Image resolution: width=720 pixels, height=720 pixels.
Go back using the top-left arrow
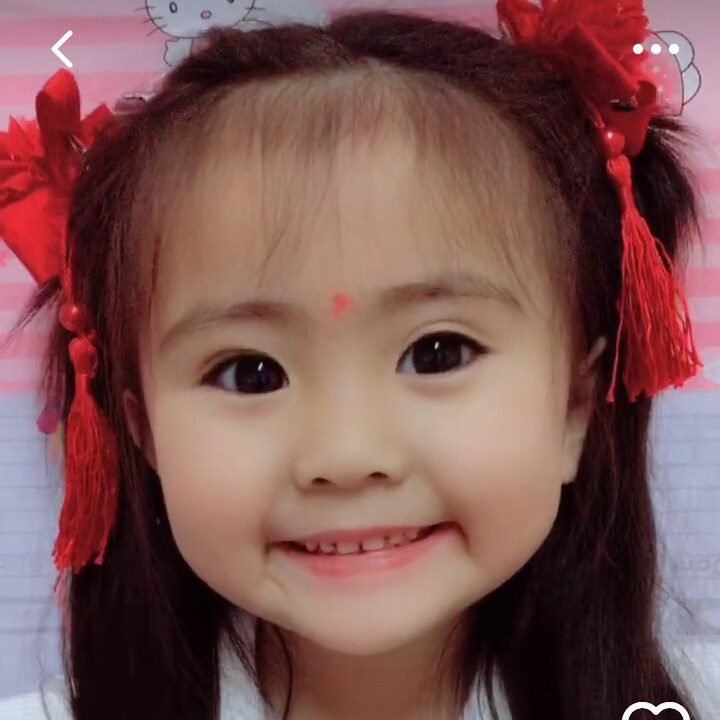62,49
